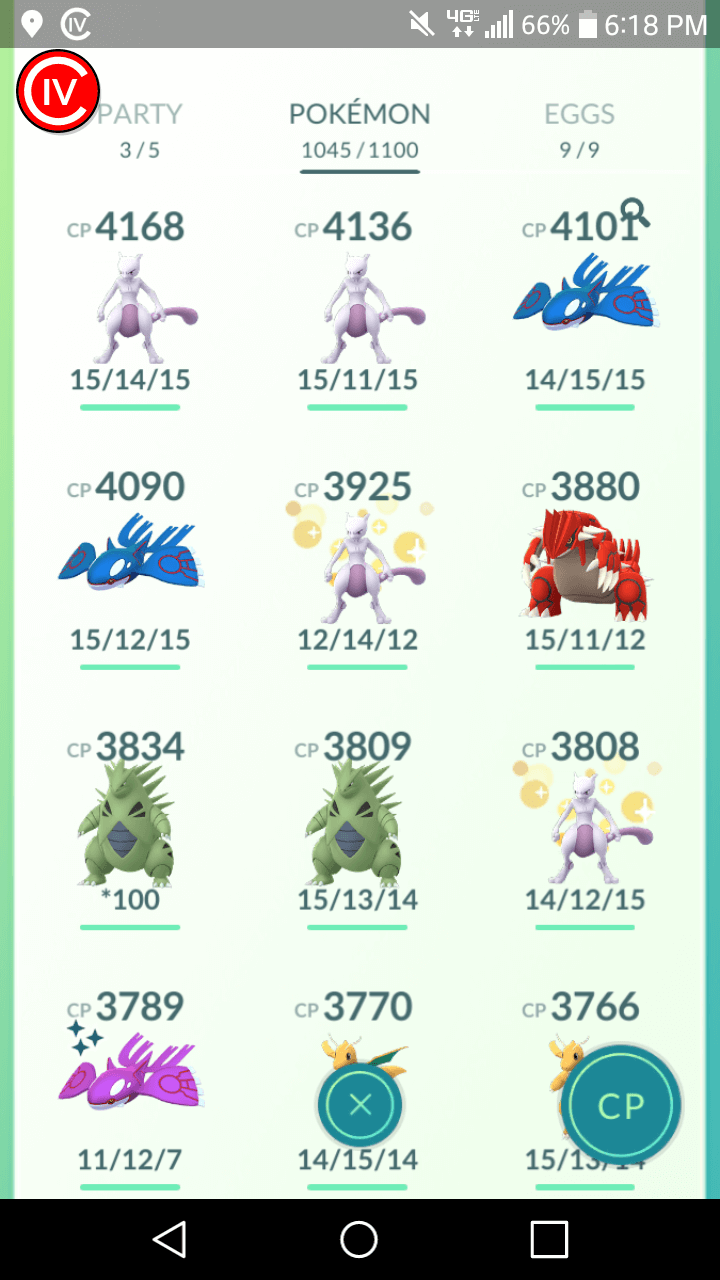
Task: Switch to the Eggs tab
Action: point(580,130)
